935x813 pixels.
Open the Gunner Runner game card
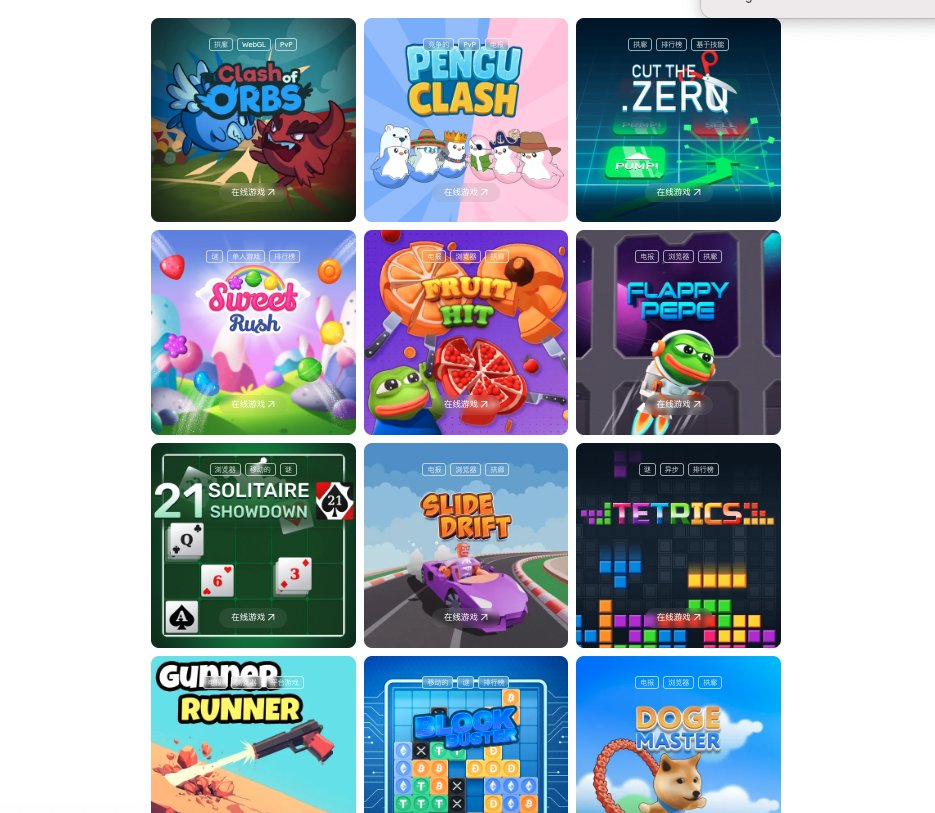pos(253,740)
